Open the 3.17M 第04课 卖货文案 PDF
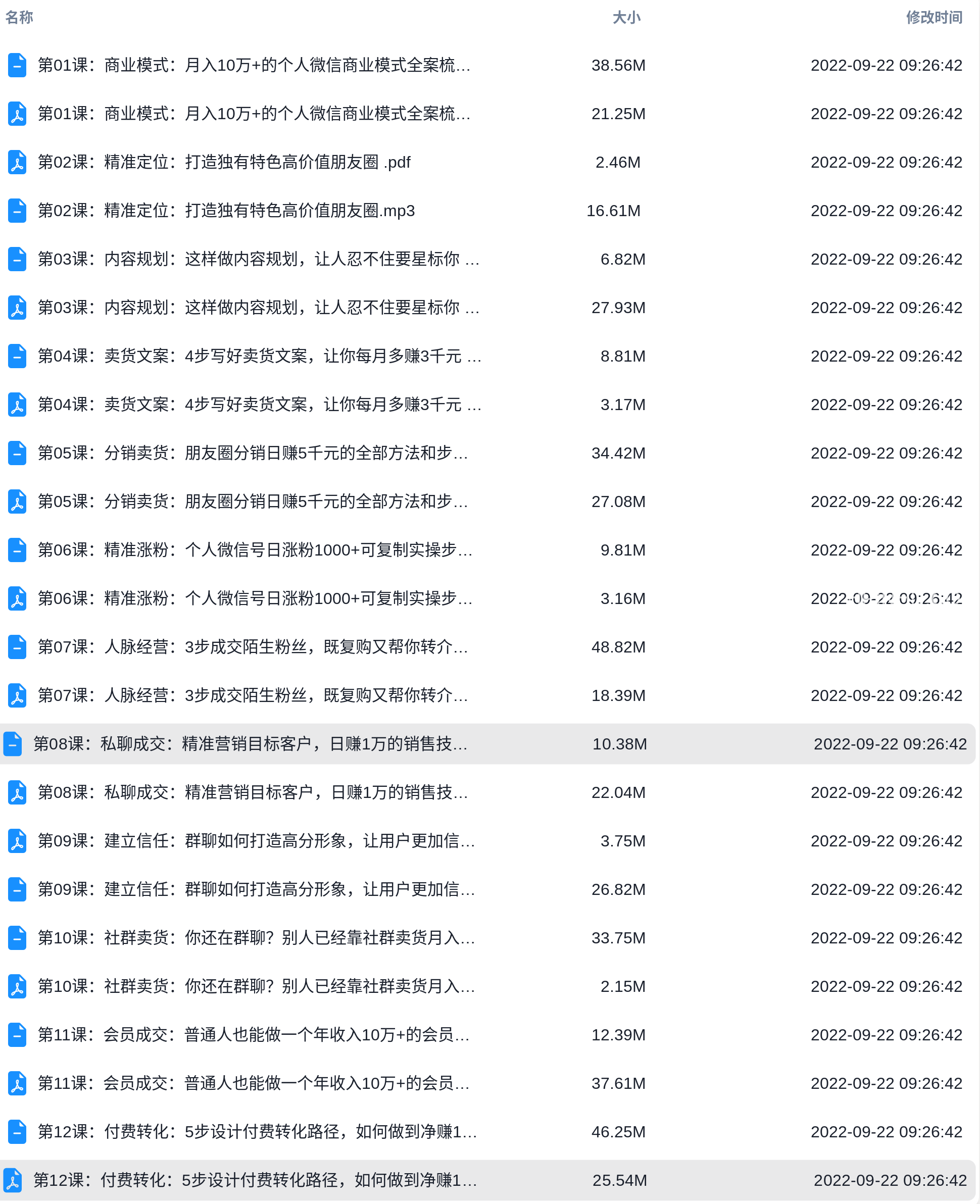Image resolution: width=980 pixels, height=1204 pixels. pyautogui.click(x=259, y=405)
